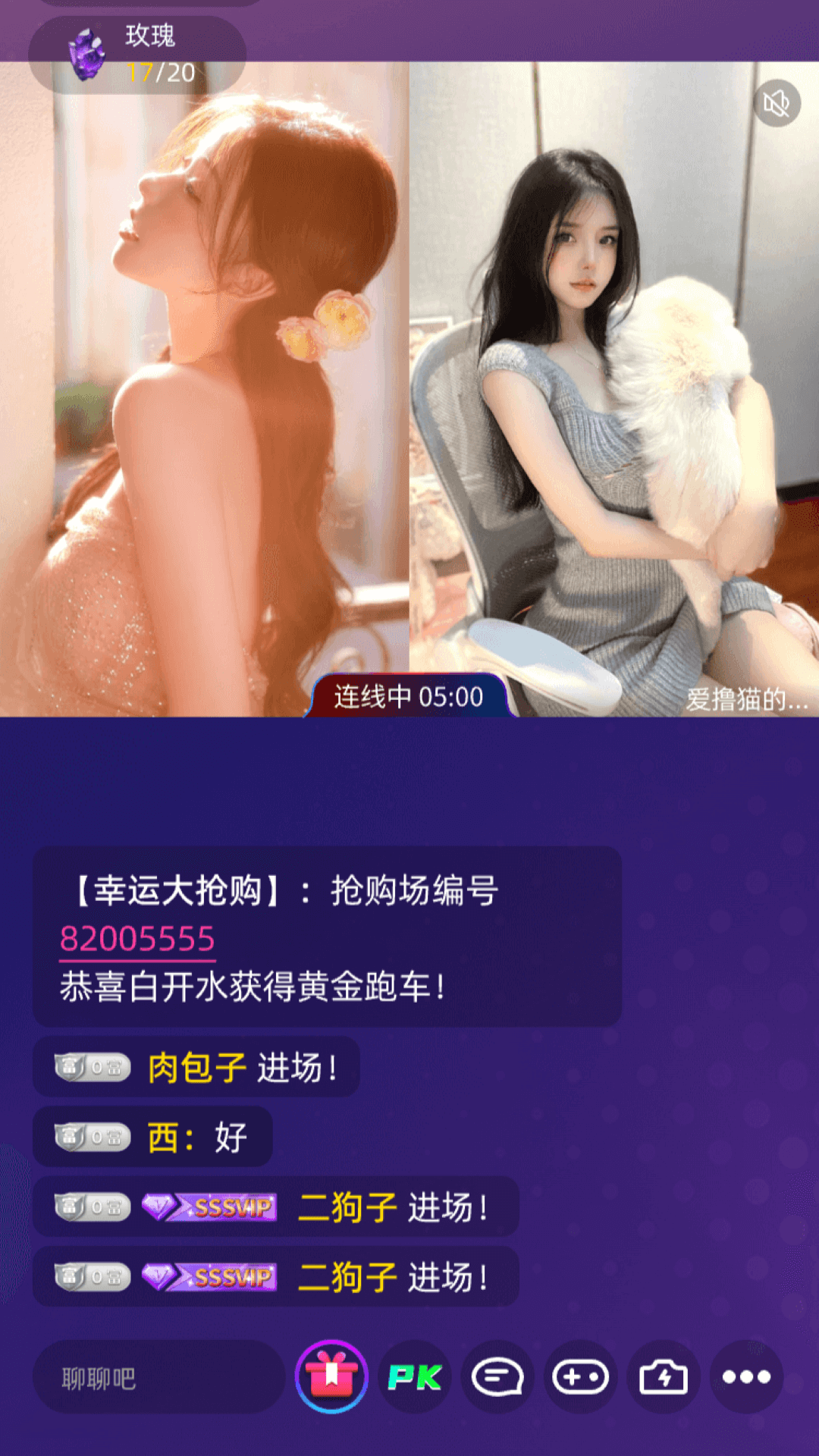
Task: Open the message bubble icon
Action: (x=497, y=1376)
